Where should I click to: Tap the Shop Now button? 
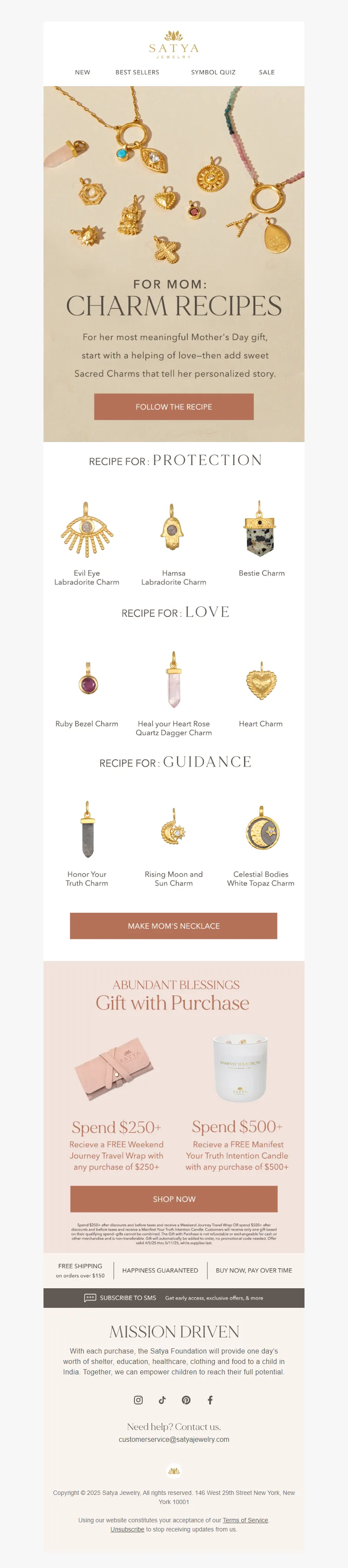pyautogui.click(x=174, y=1199)
